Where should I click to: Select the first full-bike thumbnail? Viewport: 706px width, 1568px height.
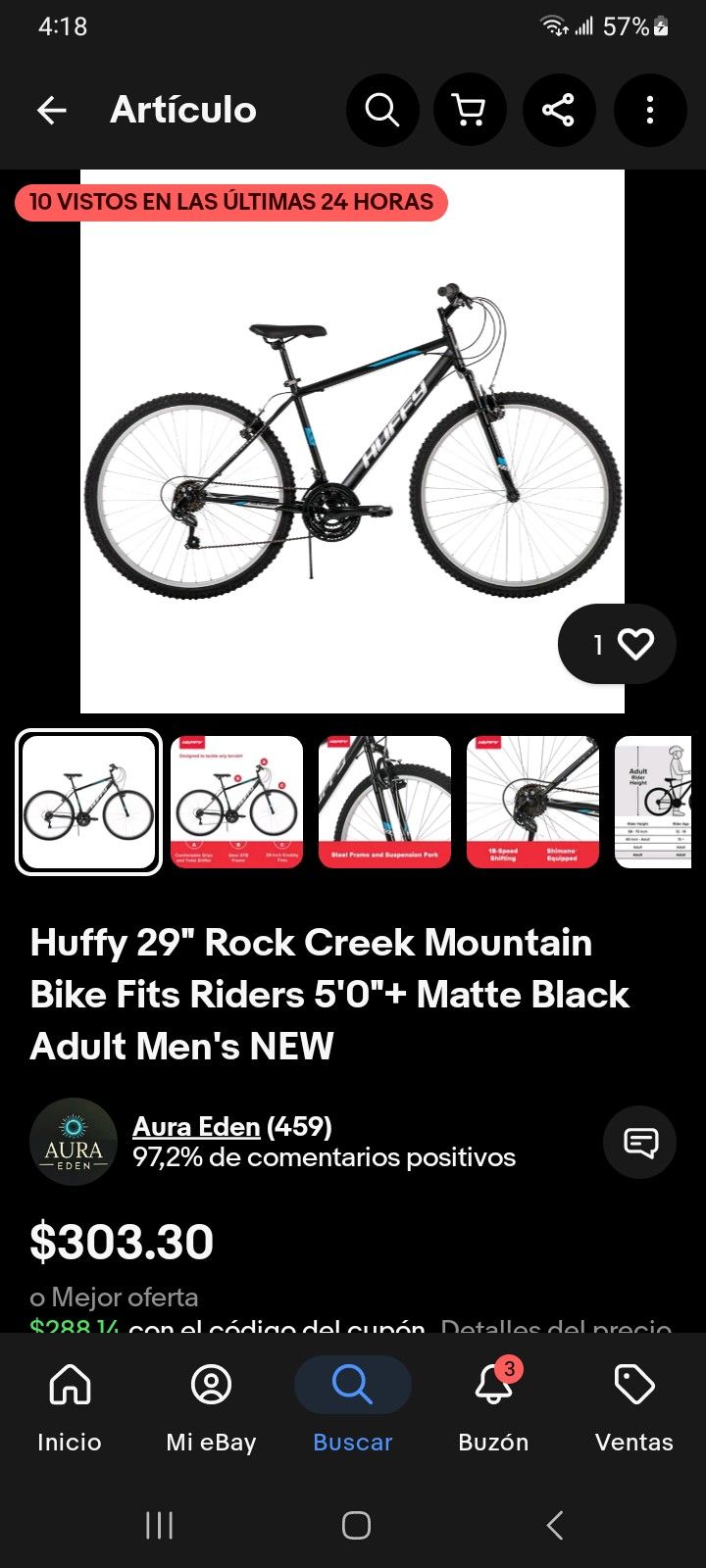88,802
